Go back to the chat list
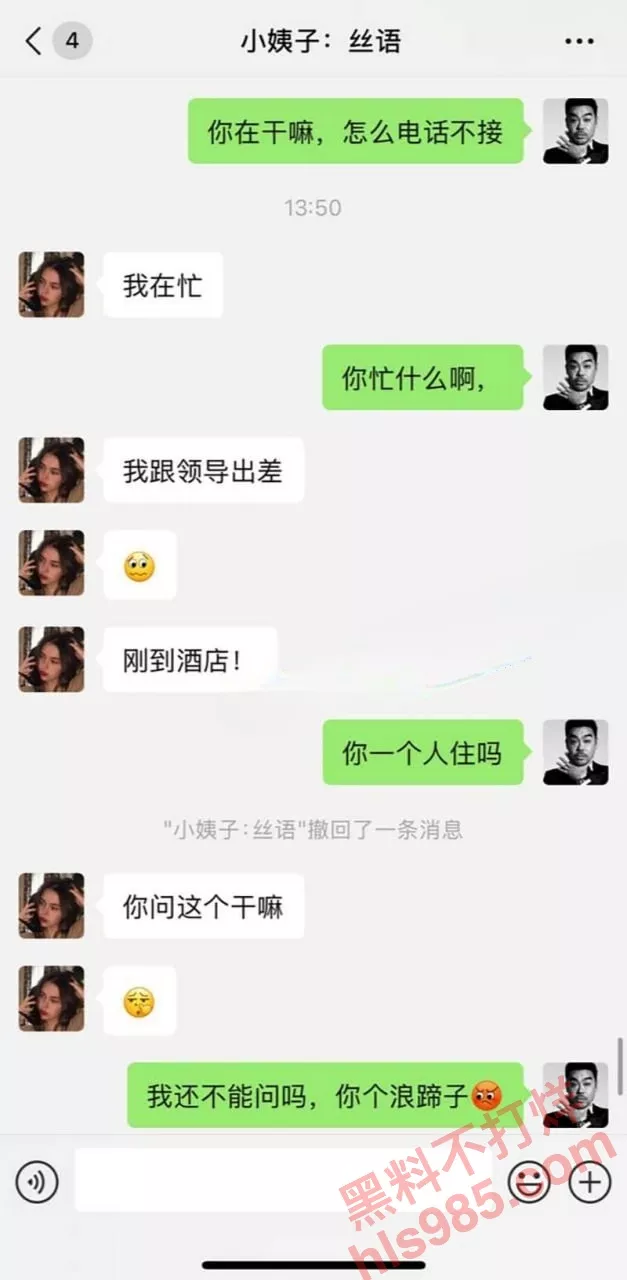Viewport: 627px width, 1280px height. coord(35,41)
